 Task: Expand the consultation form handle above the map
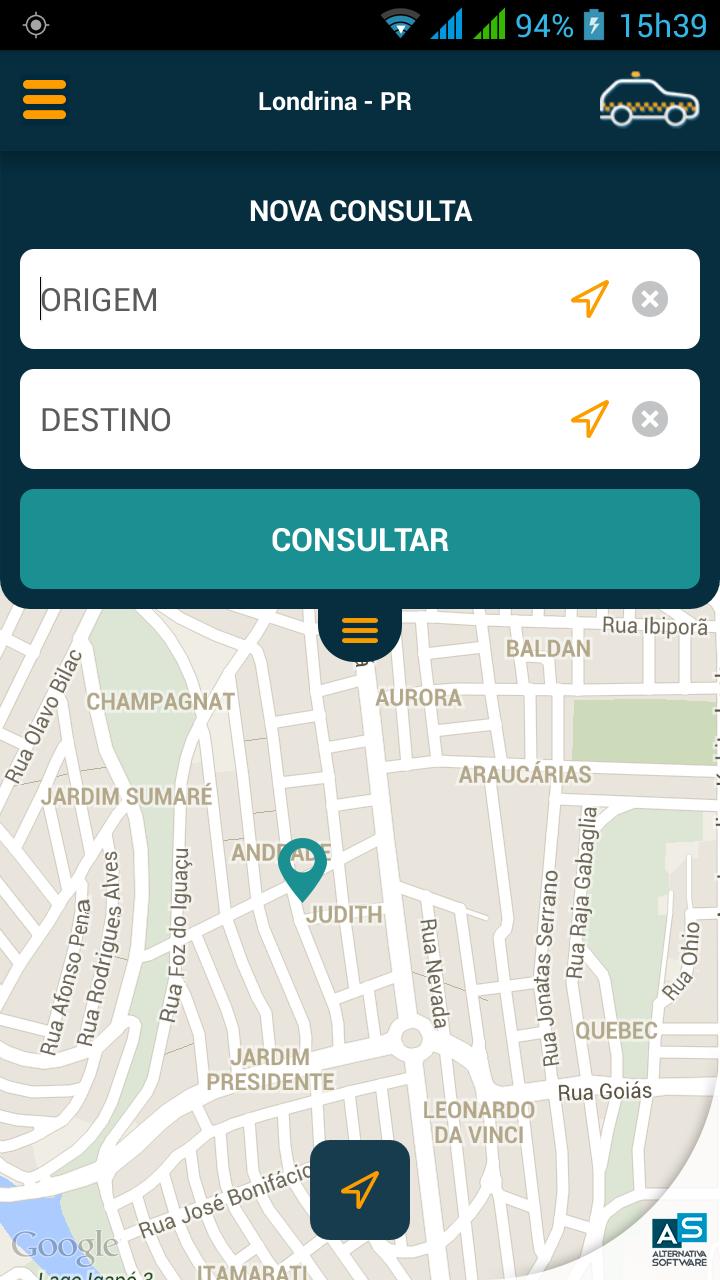click(360, 630)
